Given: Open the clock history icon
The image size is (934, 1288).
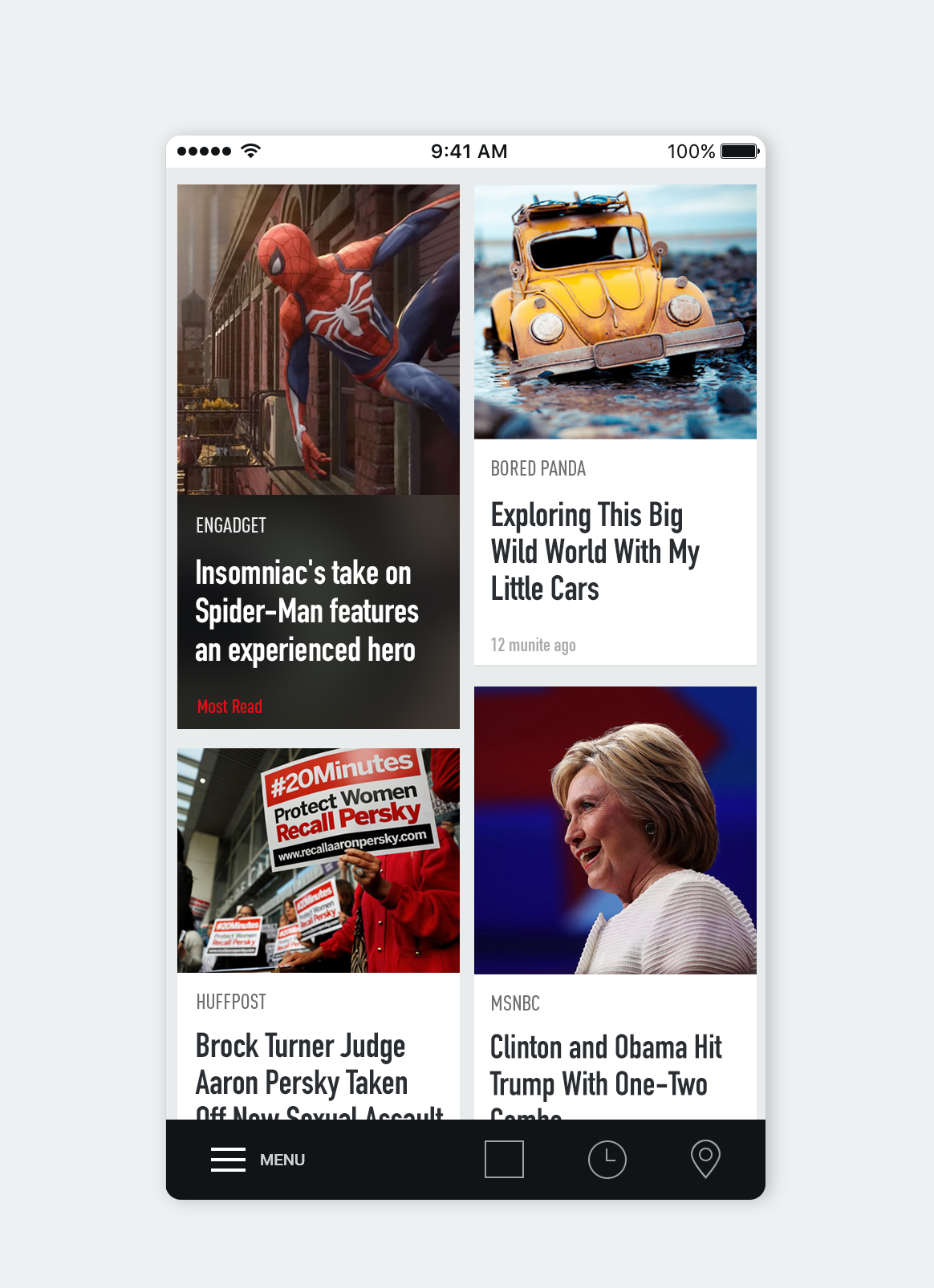Looking at the screenshot, I should pos(607,1160).
